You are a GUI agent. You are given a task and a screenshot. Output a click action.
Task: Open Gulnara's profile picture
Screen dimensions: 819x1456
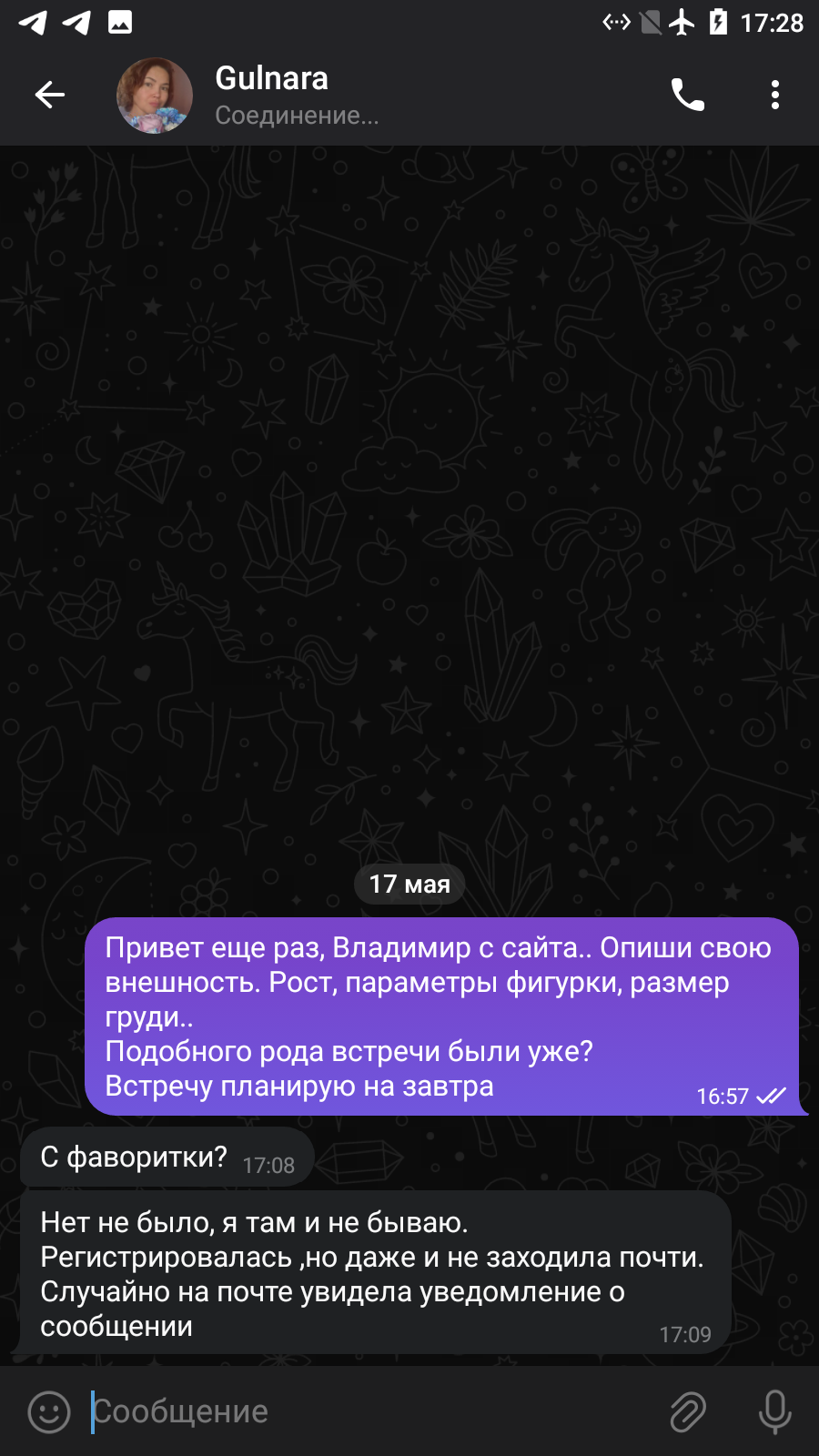(154, 96)
